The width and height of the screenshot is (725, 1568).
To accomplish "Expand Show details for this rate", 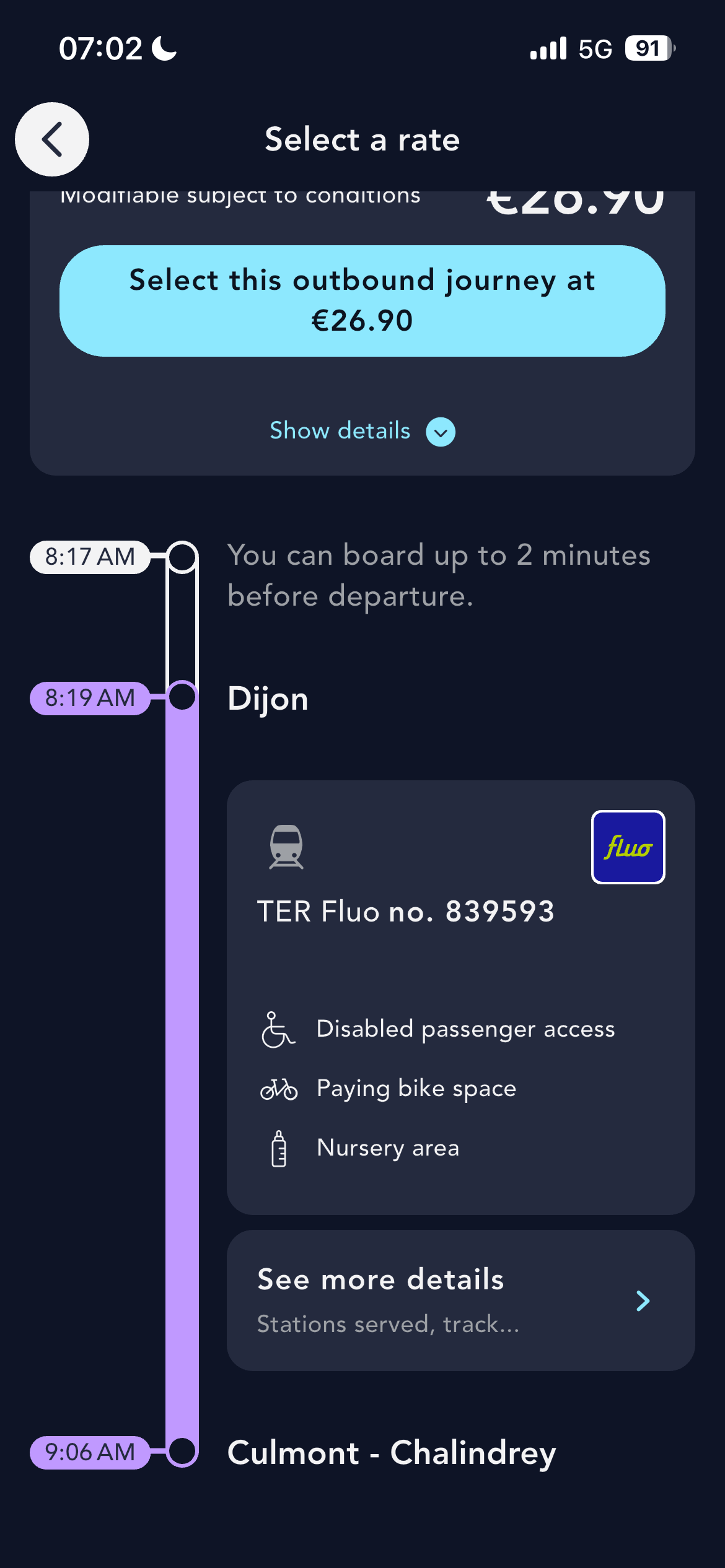I will pyautogui.click(x=362, y=431).
